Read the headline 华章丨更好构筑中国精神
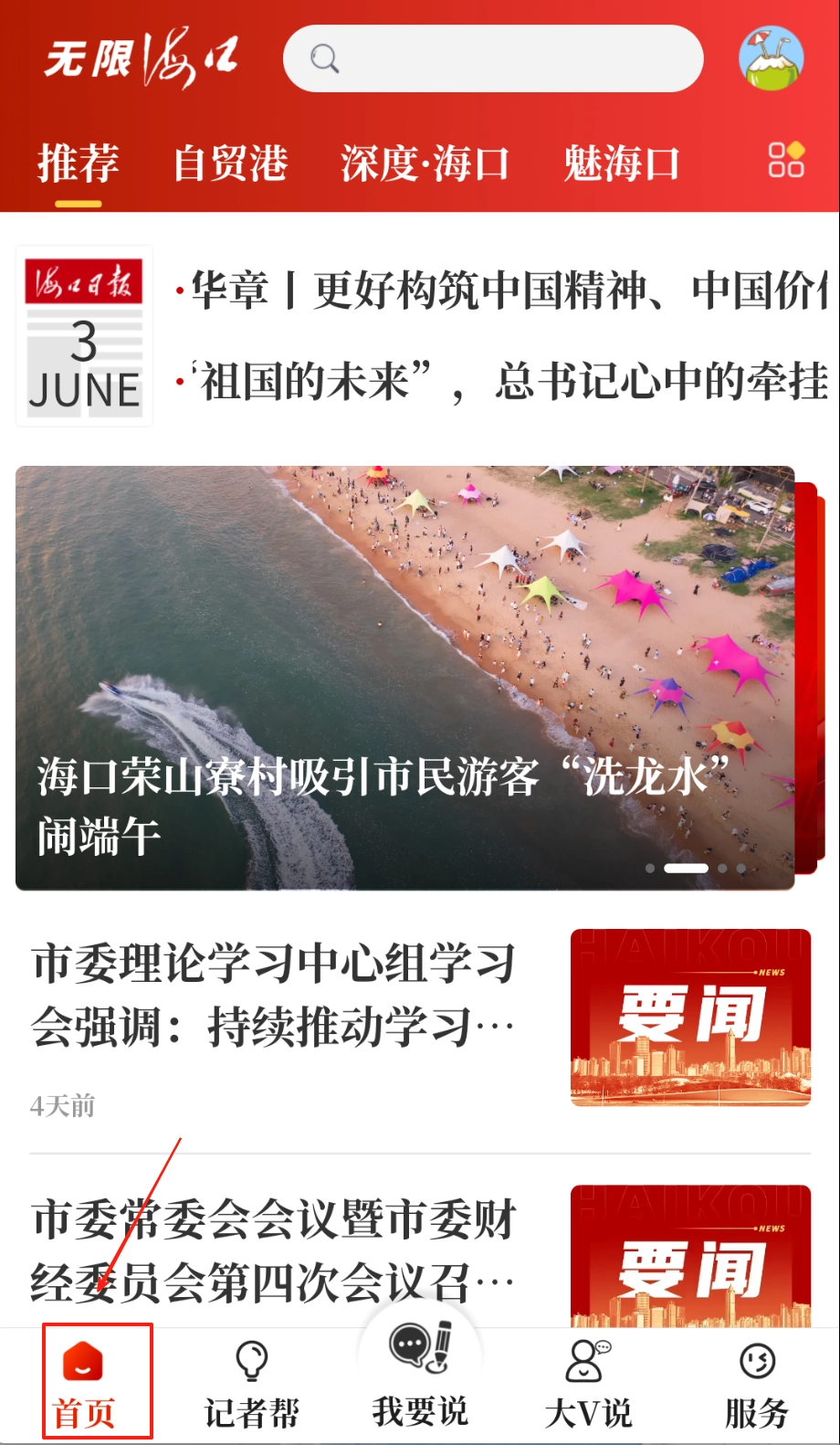The height and width of the screenshot is (1445, 840). click(508, 290)
